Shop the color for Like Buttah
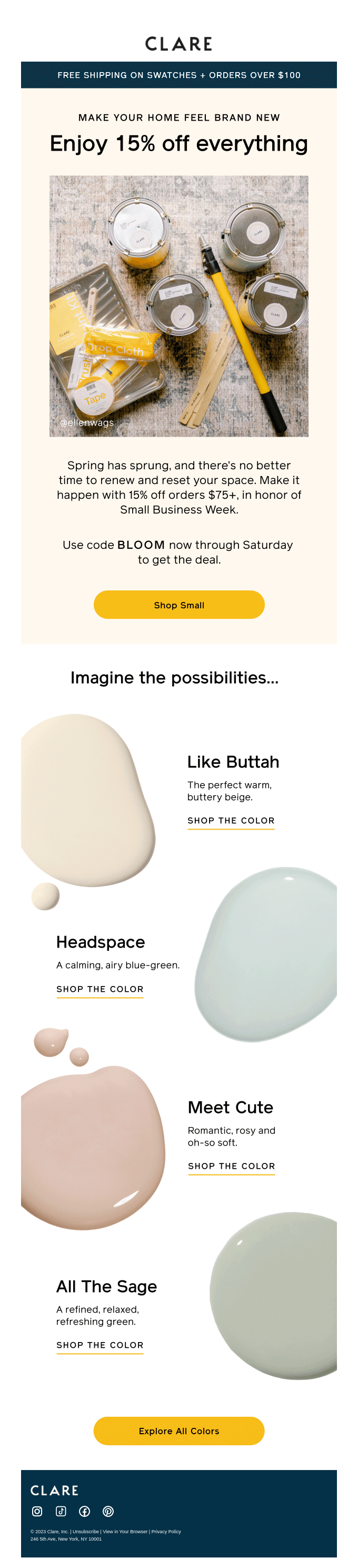The image size is (358, 1568). 231,821
